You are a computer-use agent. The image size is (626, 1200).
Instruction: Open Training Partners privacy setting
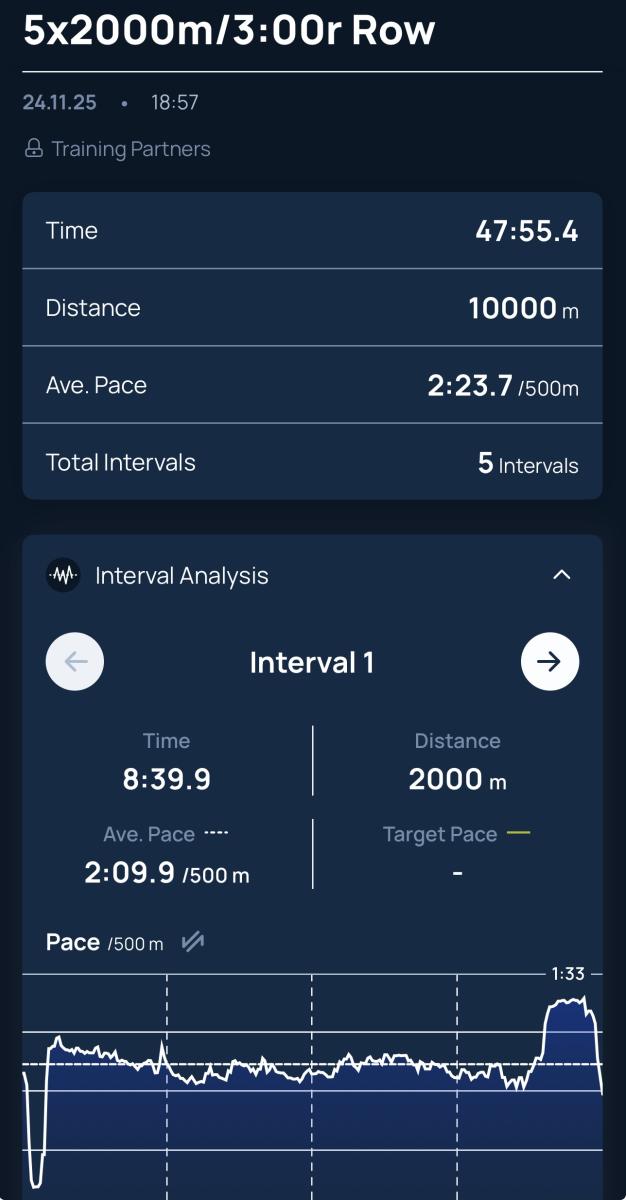(118, 149)
